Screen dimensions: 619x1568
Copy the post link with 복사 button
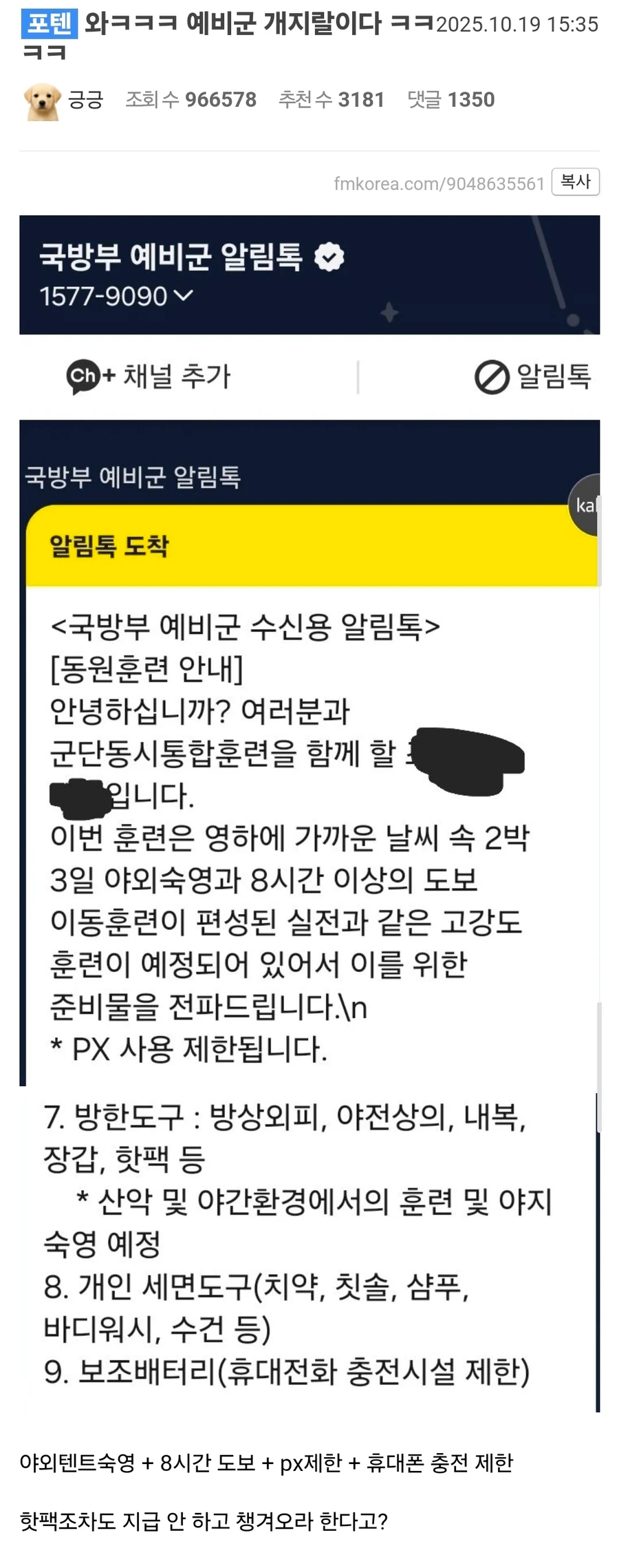pyautogui.click(x=575, y=182)
